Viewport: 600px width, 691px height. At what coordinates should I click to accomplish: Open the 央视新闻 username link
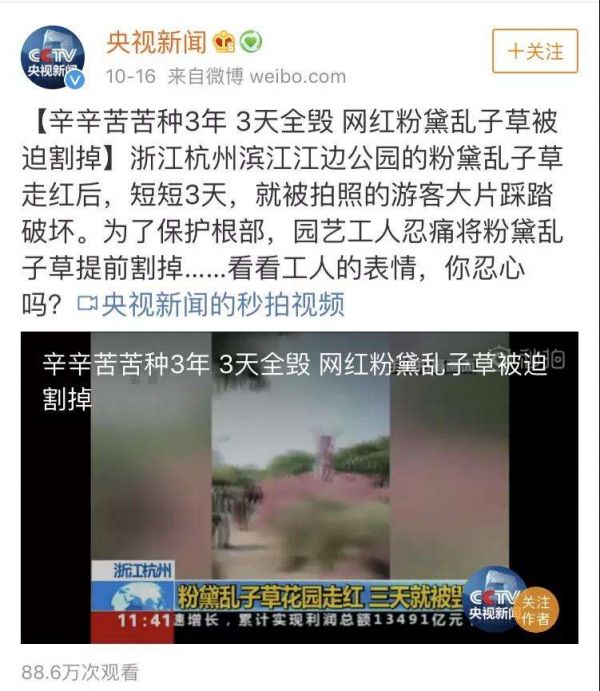pos(157,42)
